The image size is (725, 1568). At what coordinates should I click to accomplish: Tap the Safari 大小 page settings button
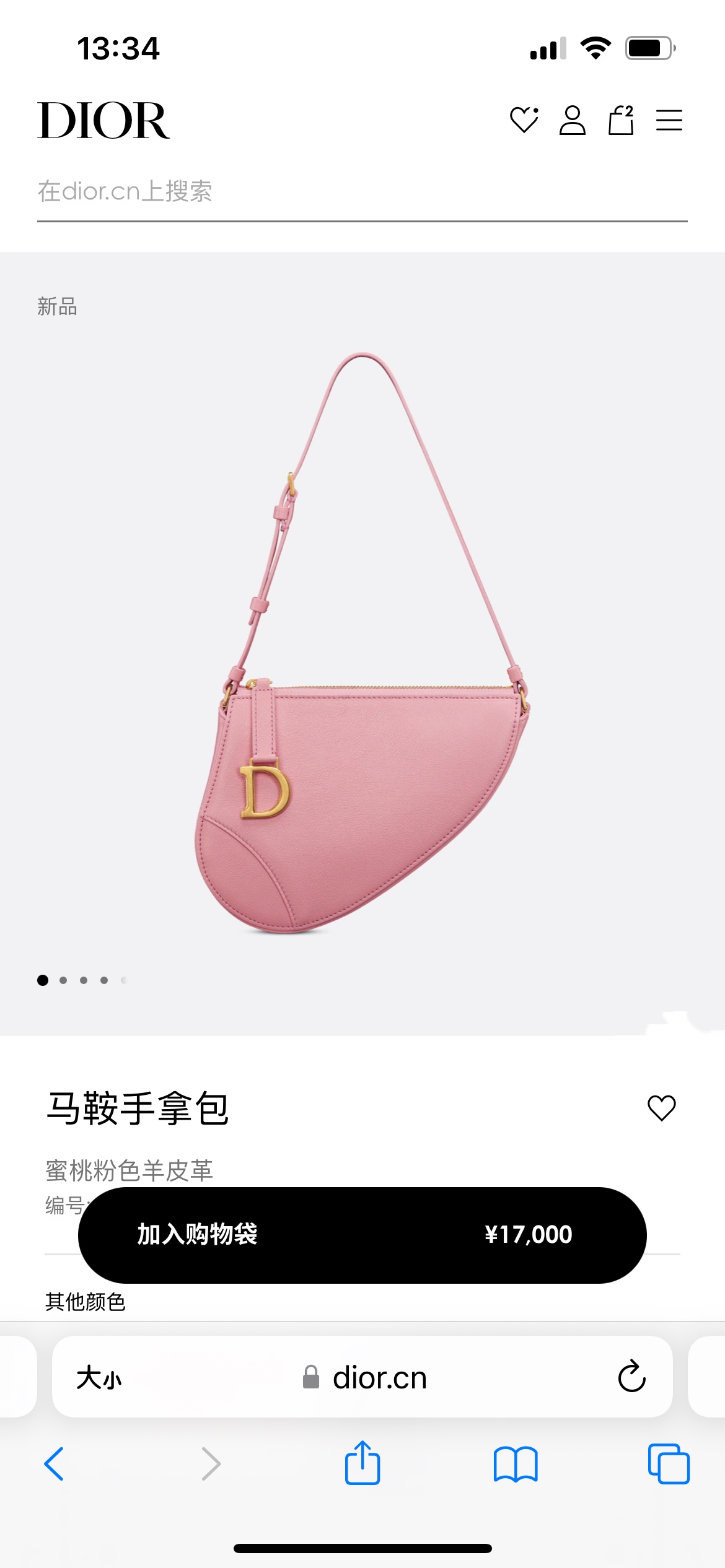[99, 1379]
